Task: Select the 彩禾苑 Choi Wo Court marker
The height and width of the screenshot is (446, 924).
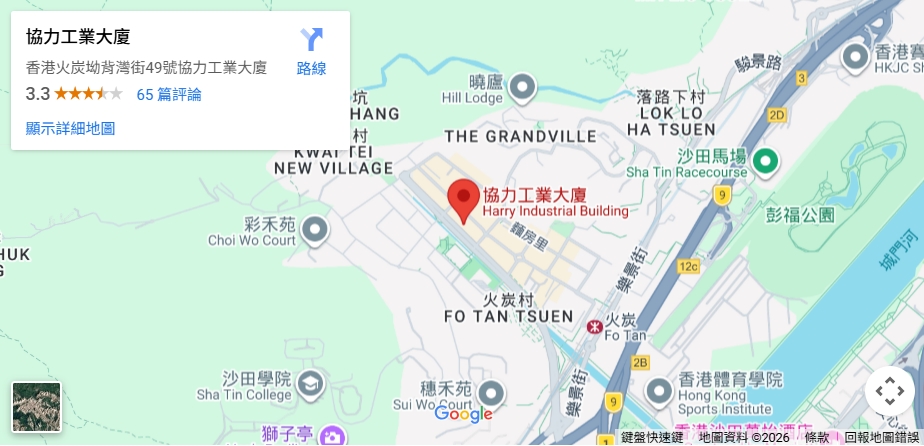Action: (x=315, y=231)
